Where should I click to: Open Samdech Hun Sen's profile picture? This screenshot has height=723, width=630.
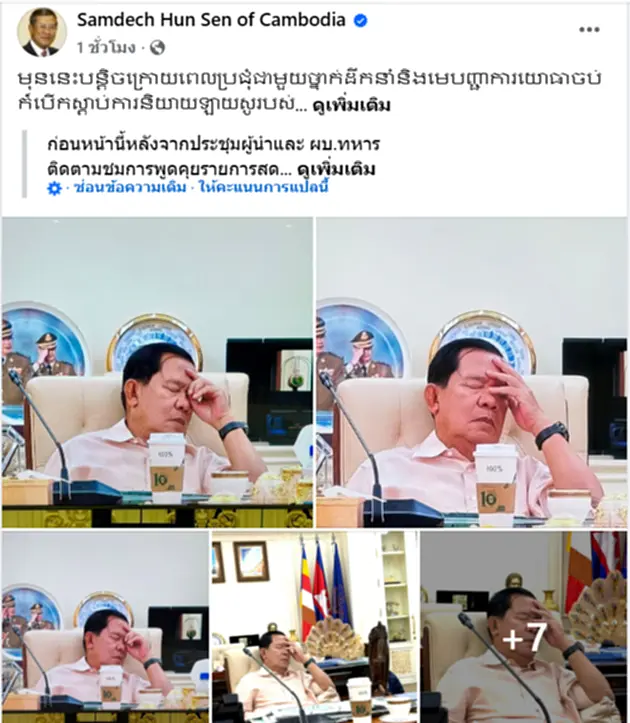[41, 32]
